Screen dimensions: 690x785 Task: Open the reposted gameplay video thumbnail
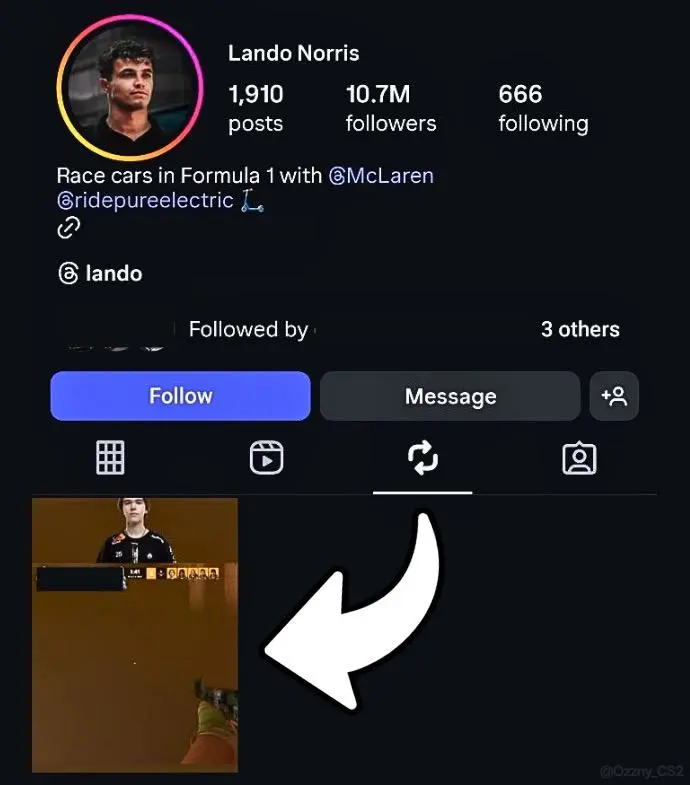tap(135, 635)
